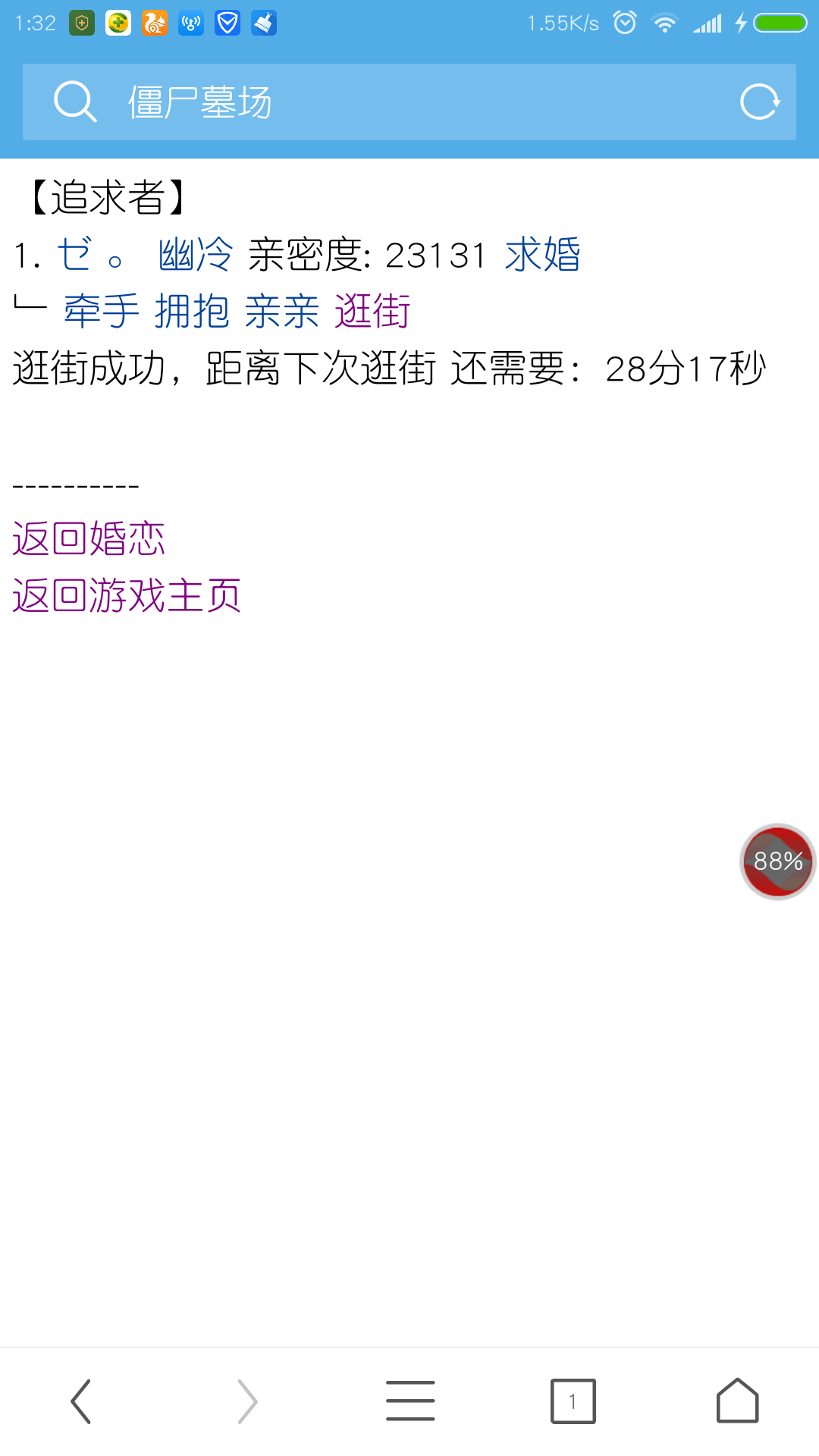Reload the page with the refresh icon
Viewport: 819px width, 1456px height.
(759, 102)
